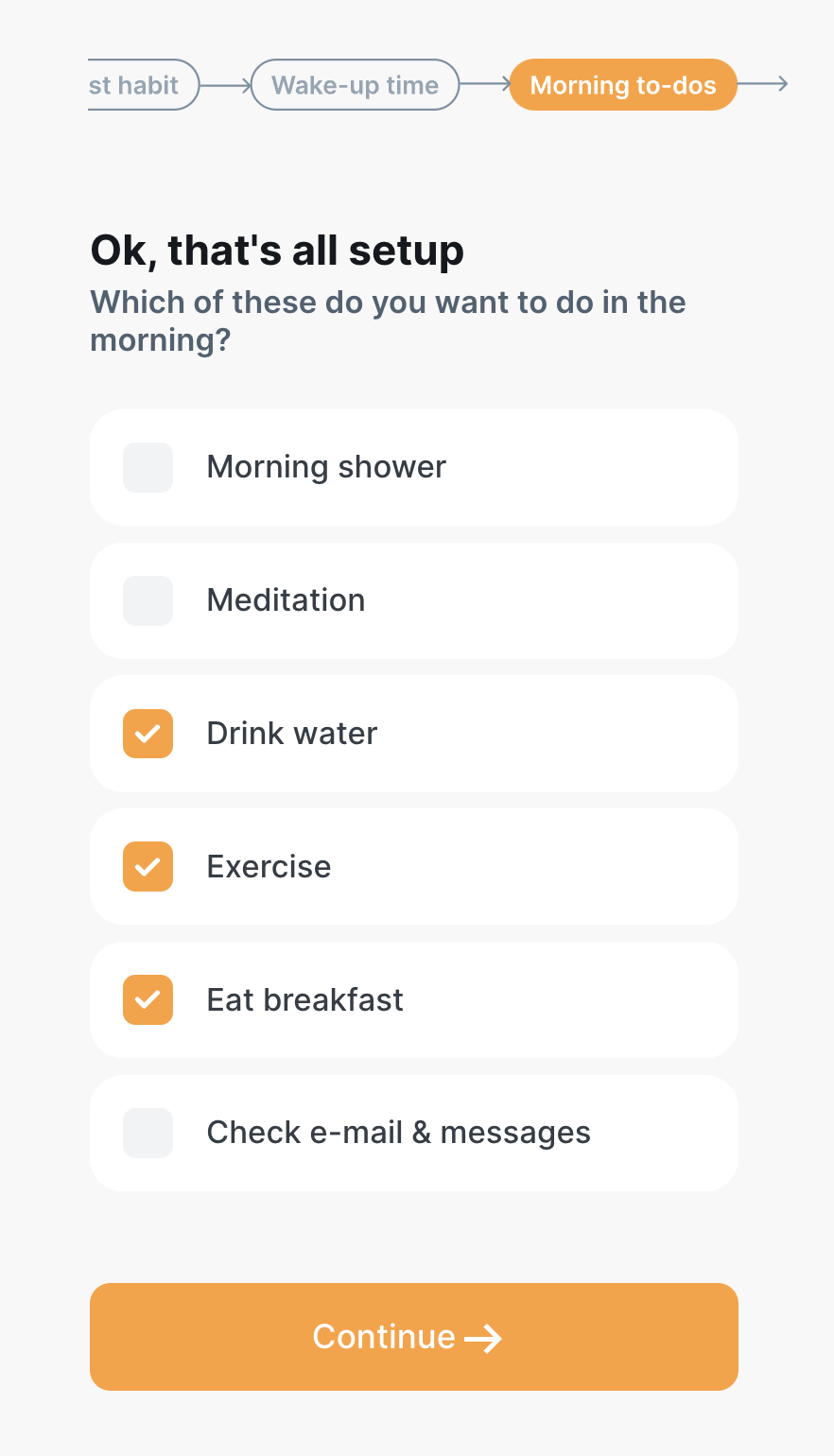Uncheck the Drink water checkbox
834x1456 pixels.
point(148,734)
